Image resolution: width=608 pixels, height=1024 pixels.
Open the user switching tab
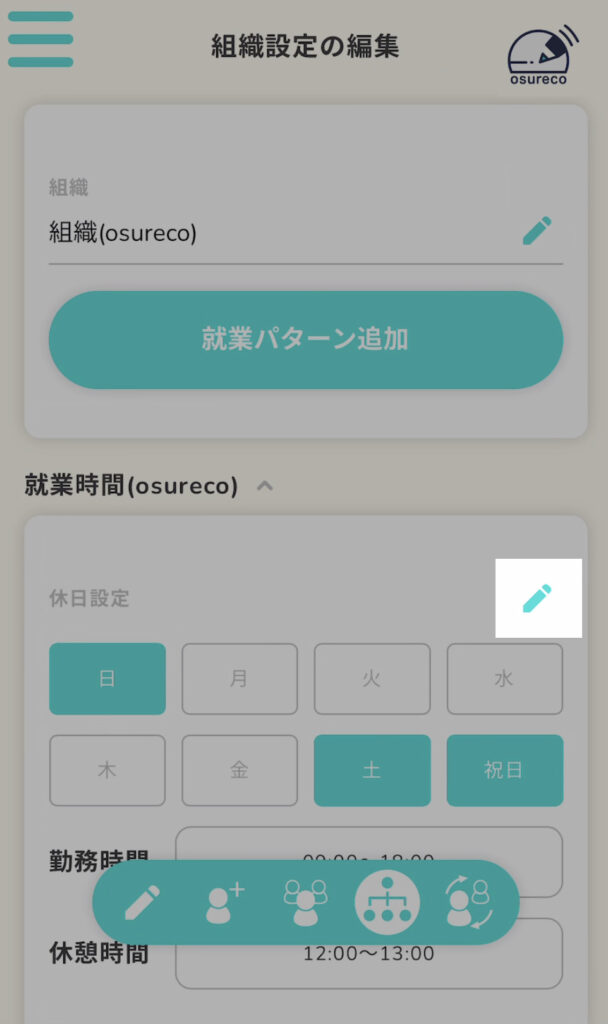[x=467, y=902]
